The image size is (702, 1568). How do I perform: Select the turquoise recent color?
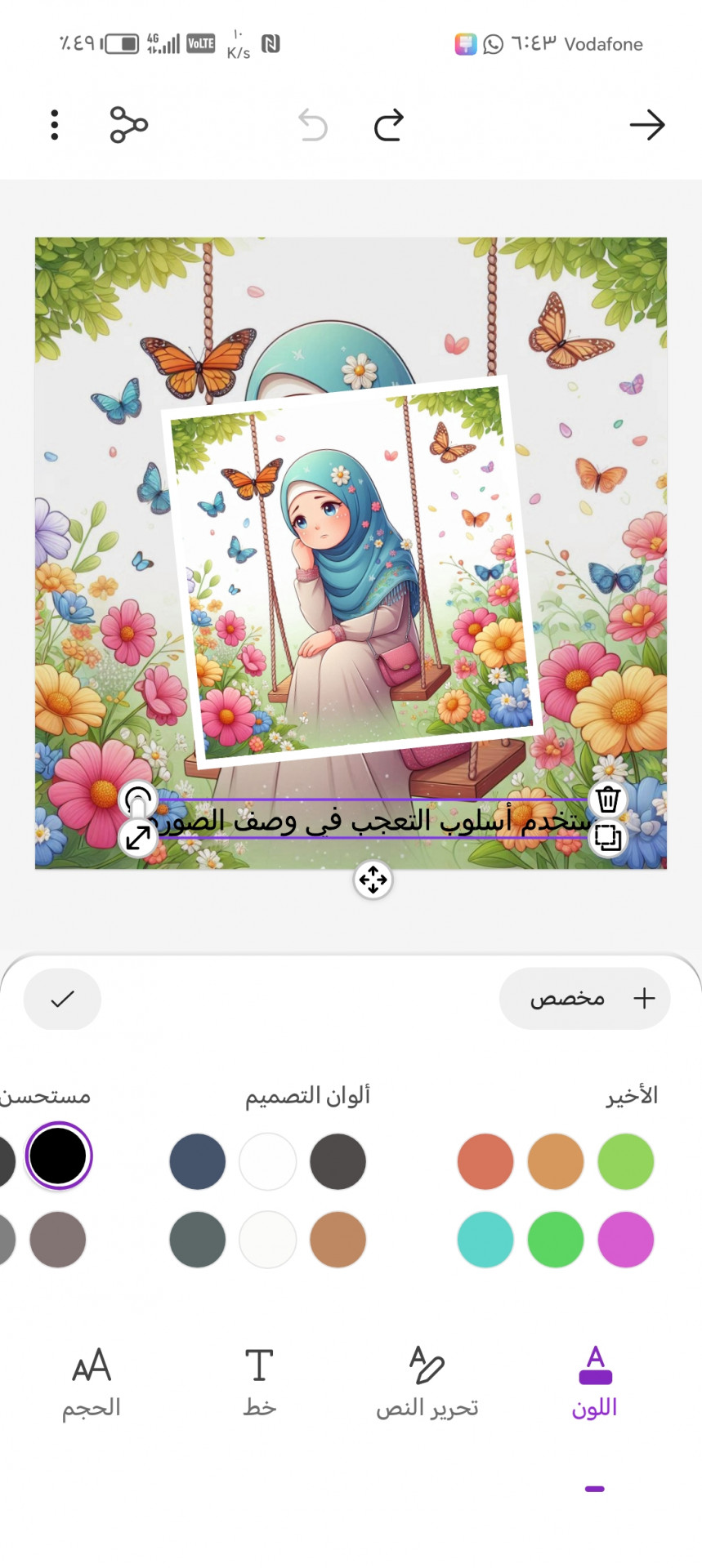(x=485, y=1240)
